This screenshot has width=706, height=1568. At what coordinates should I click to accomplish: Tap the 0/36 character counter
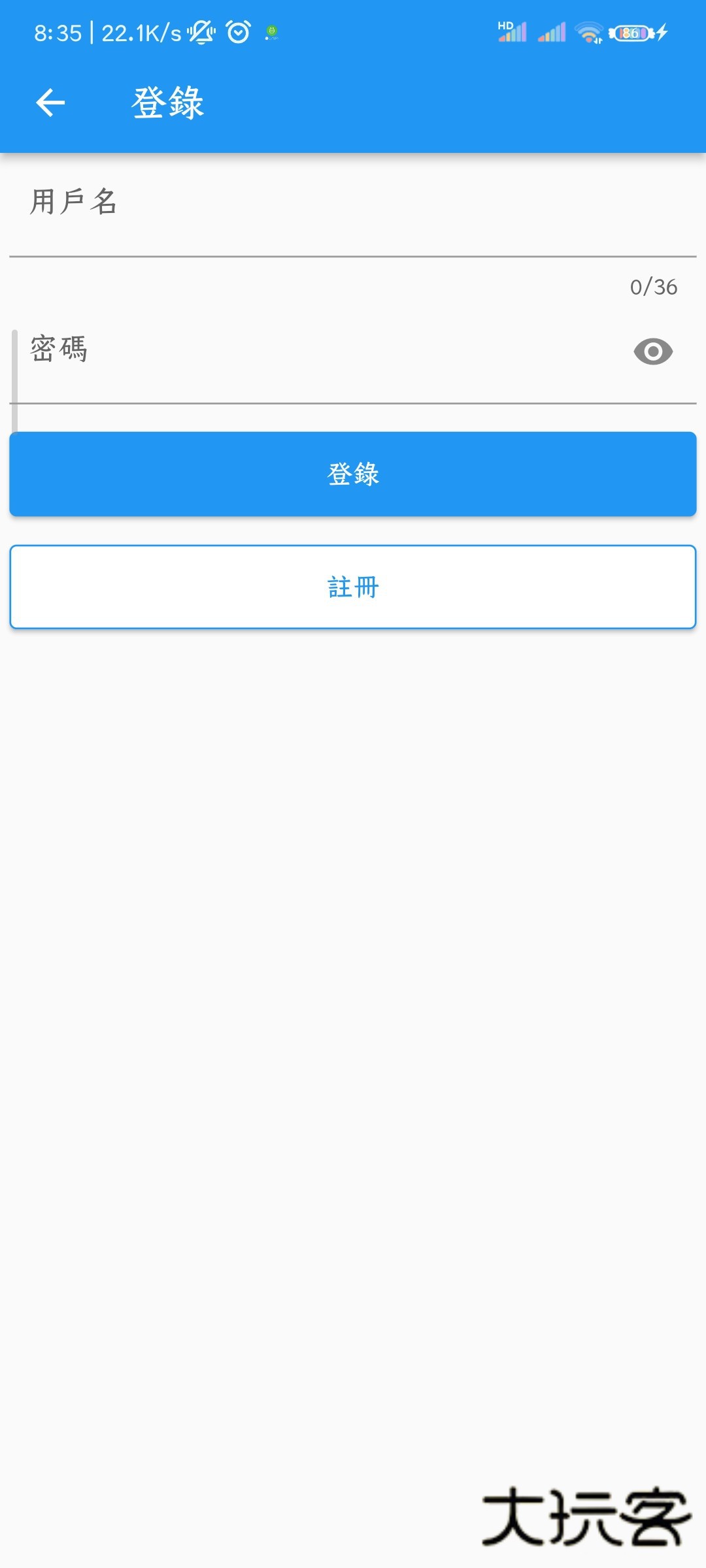[653, 286]
